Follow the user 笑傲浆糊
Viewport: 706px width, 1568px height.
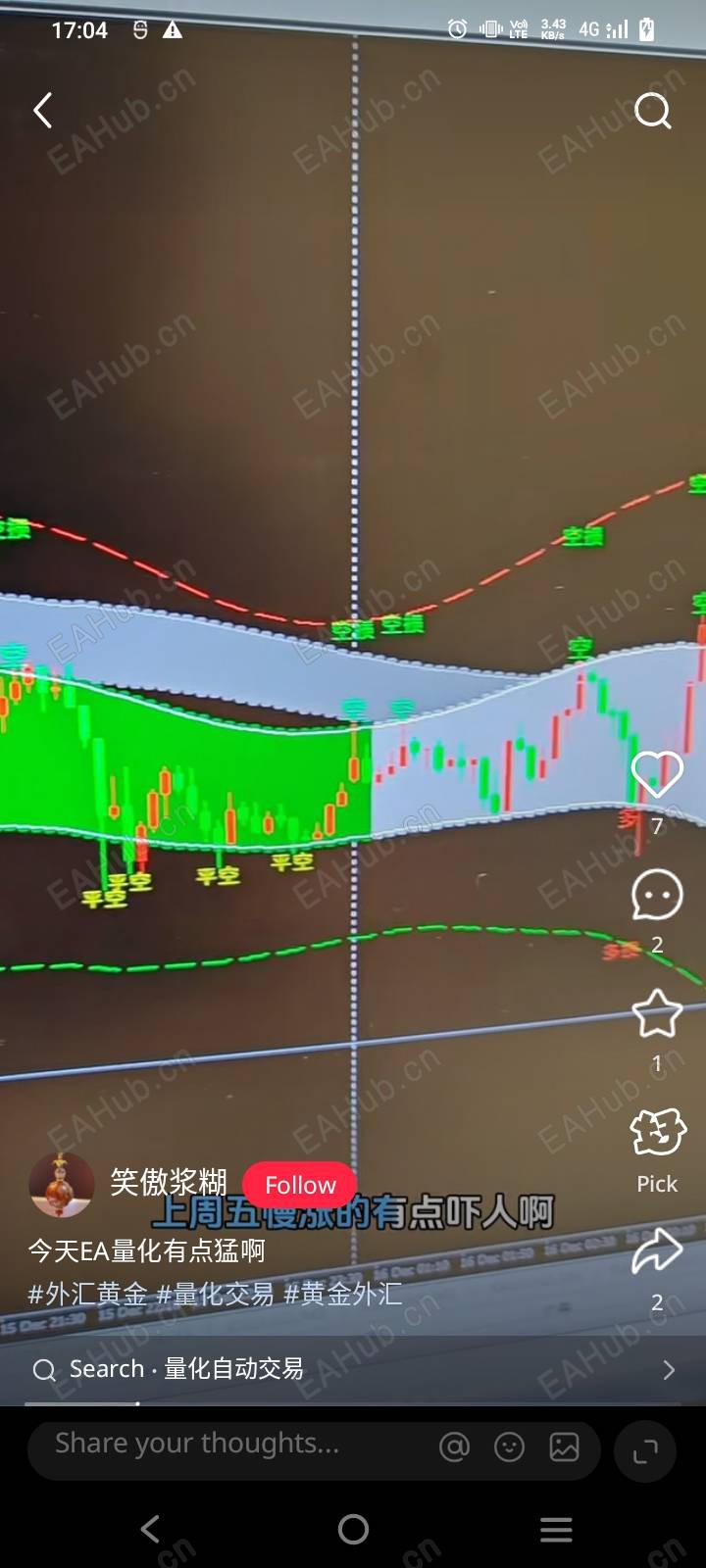coord(300,1185)
